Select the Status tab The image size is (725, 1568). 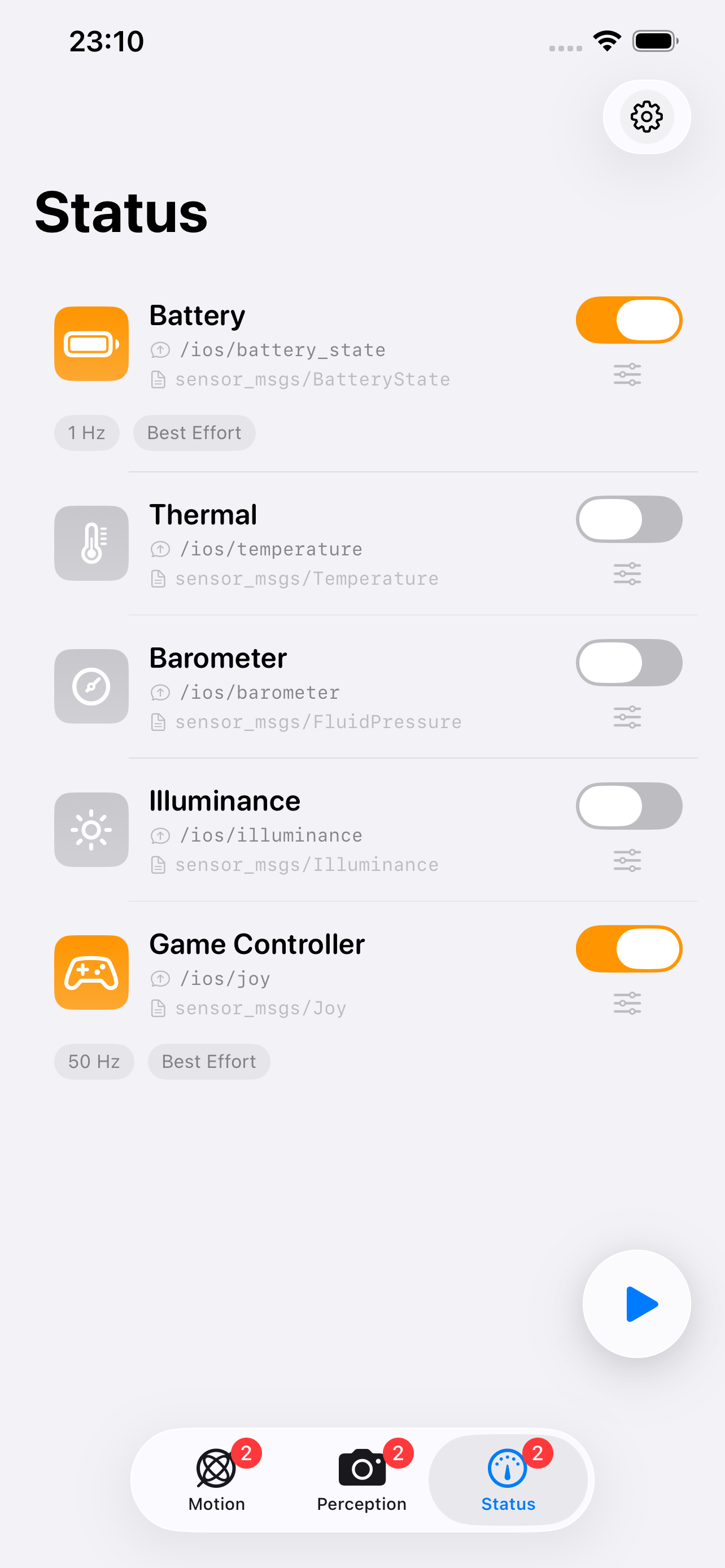click(508, 1481)
